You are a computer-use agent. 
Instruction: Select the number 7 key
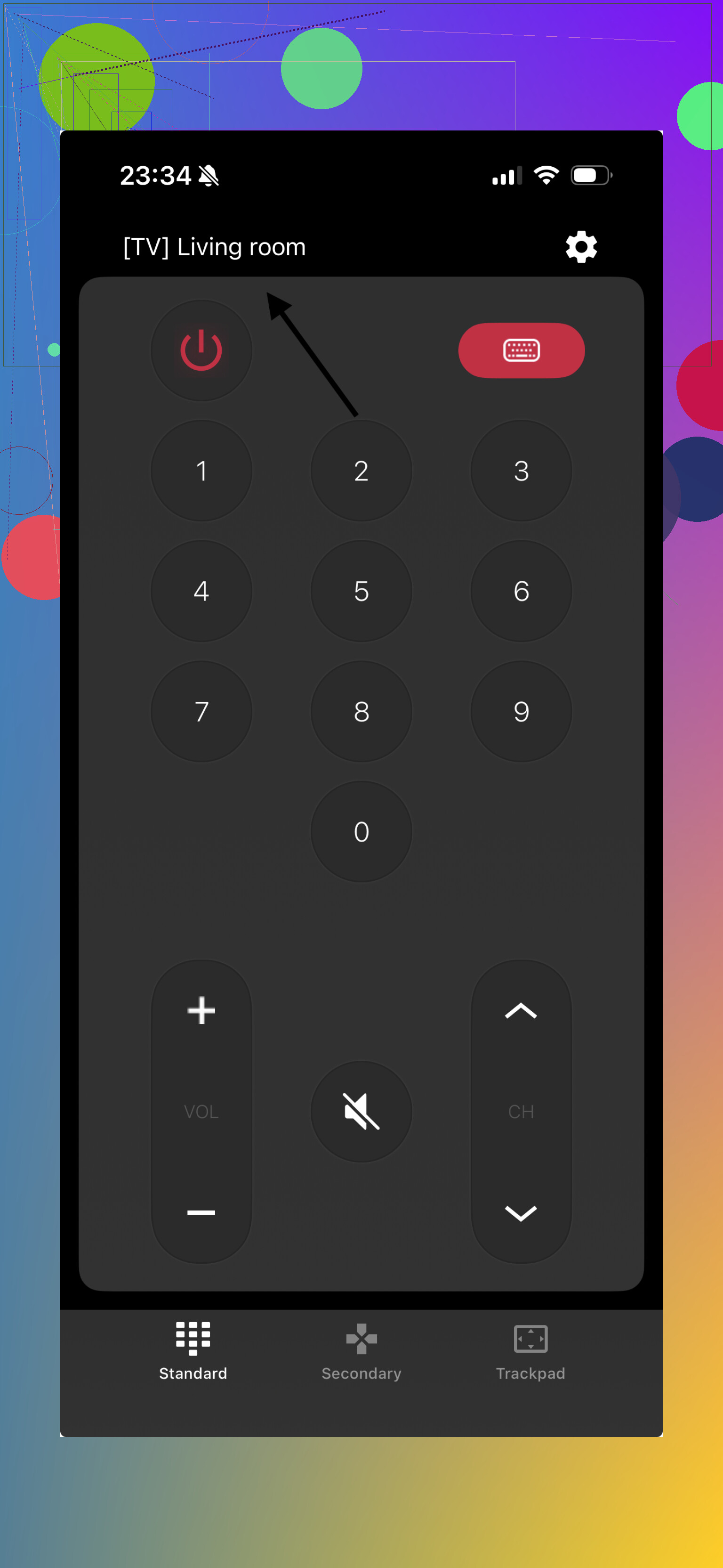[201, 711]
